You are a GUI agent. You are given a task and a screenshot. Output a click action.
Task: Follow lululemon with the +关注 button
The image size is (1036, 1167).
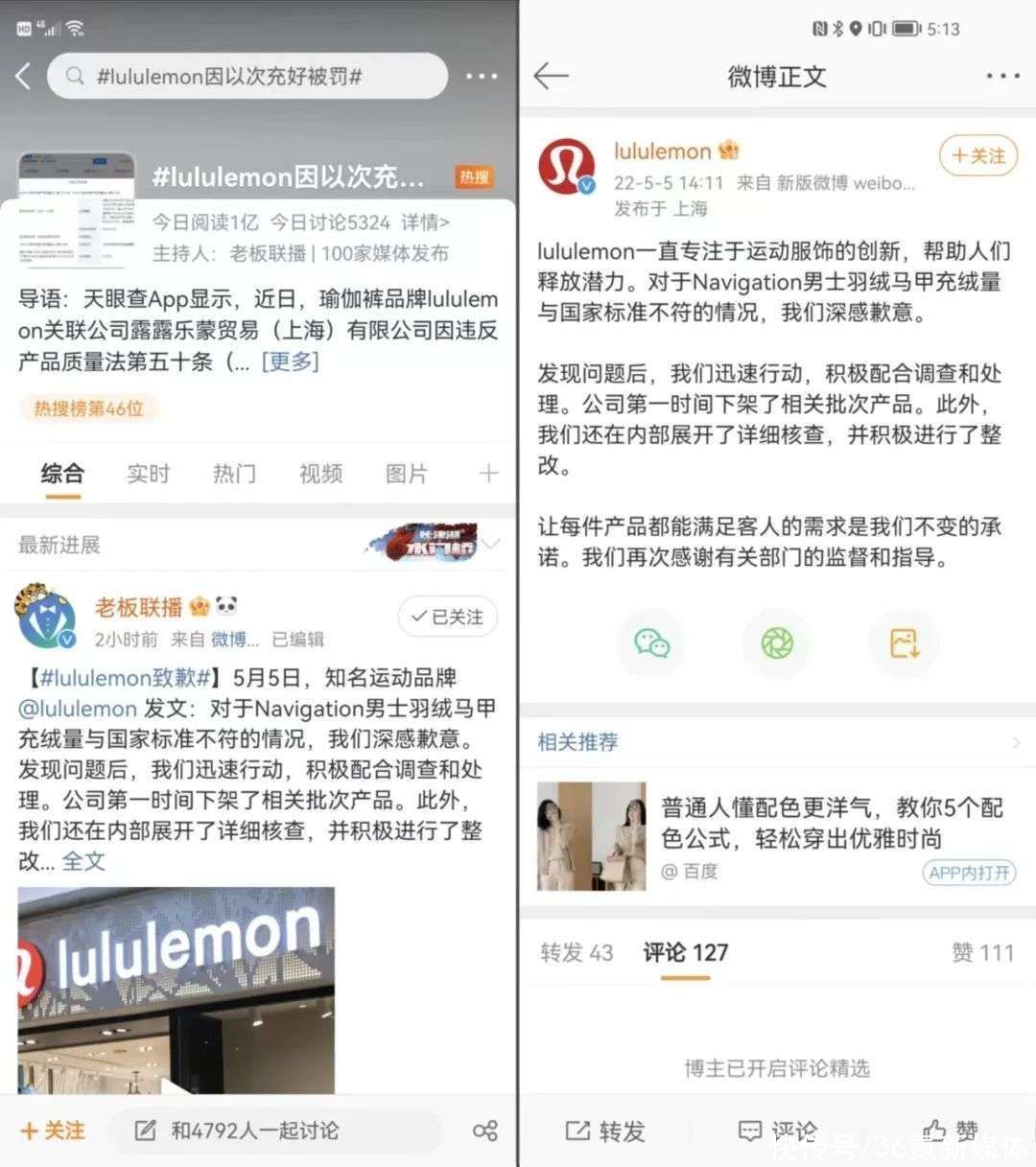tap(977, 155)
